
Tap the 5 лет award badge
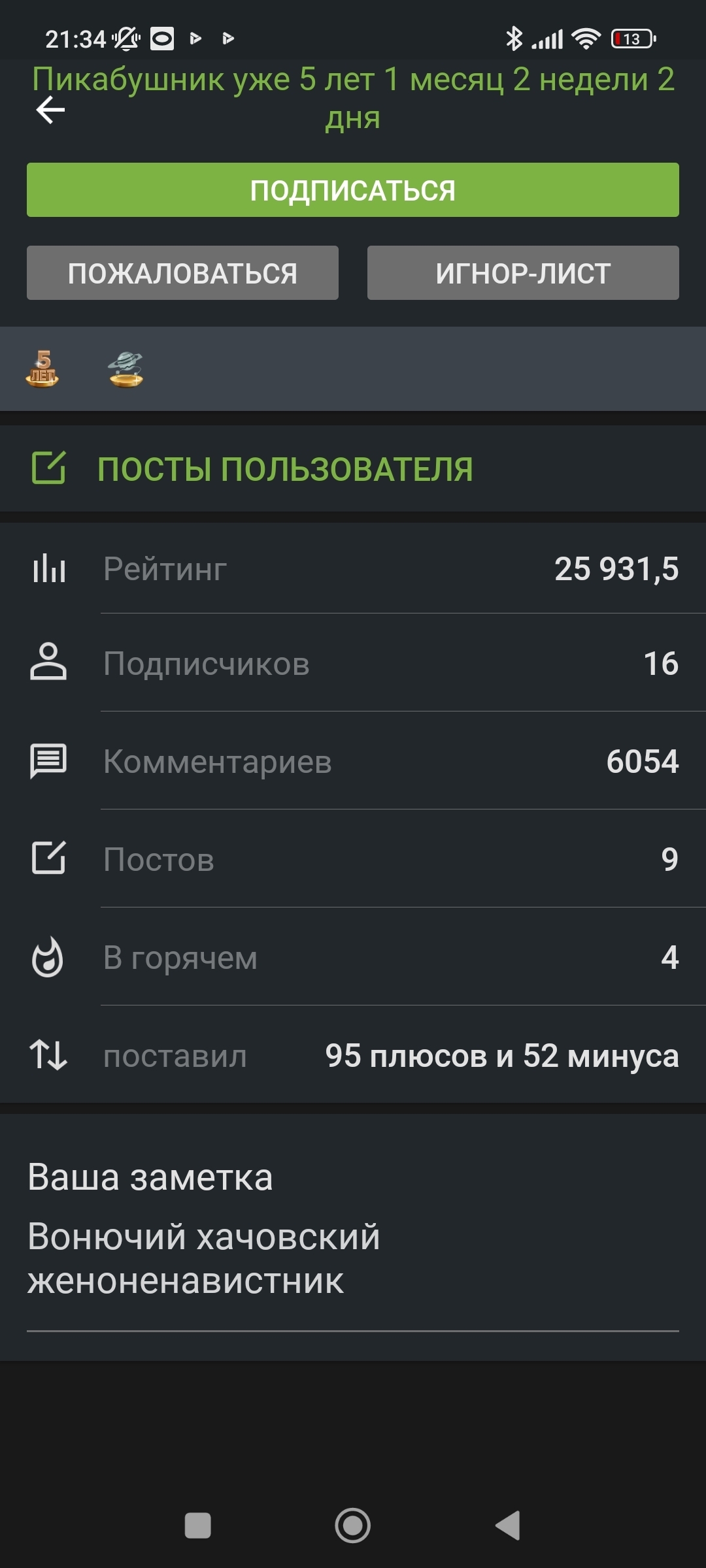click(42, 369)
